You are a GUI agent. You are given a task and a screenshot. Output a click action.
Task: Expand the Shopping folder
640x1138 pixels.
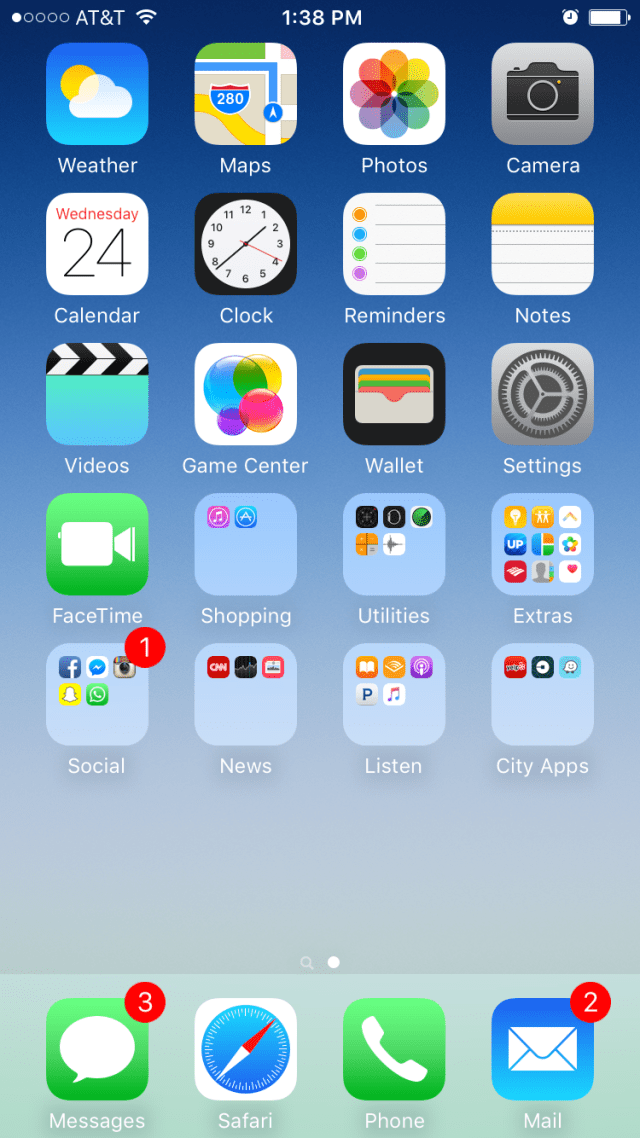click(245, 544)
